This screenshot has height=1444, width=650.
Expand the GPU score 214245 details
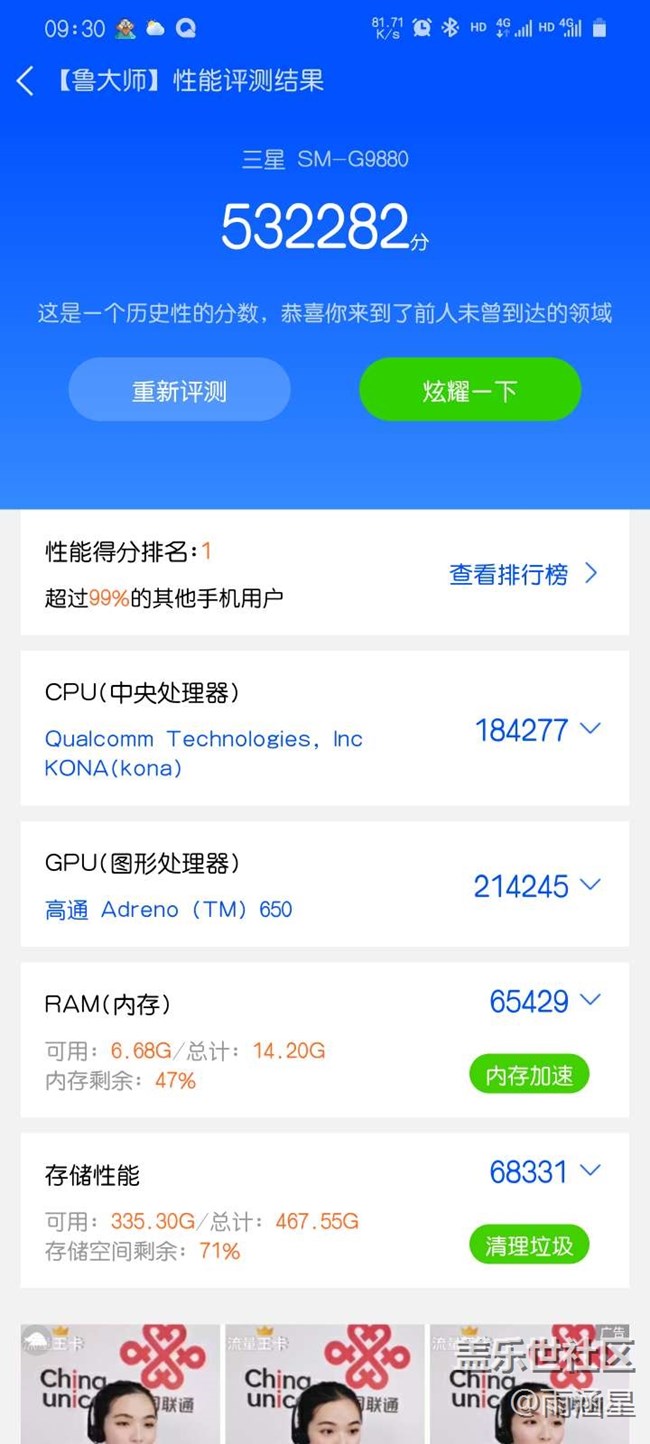pyautogui.click(x=590, y=885)
